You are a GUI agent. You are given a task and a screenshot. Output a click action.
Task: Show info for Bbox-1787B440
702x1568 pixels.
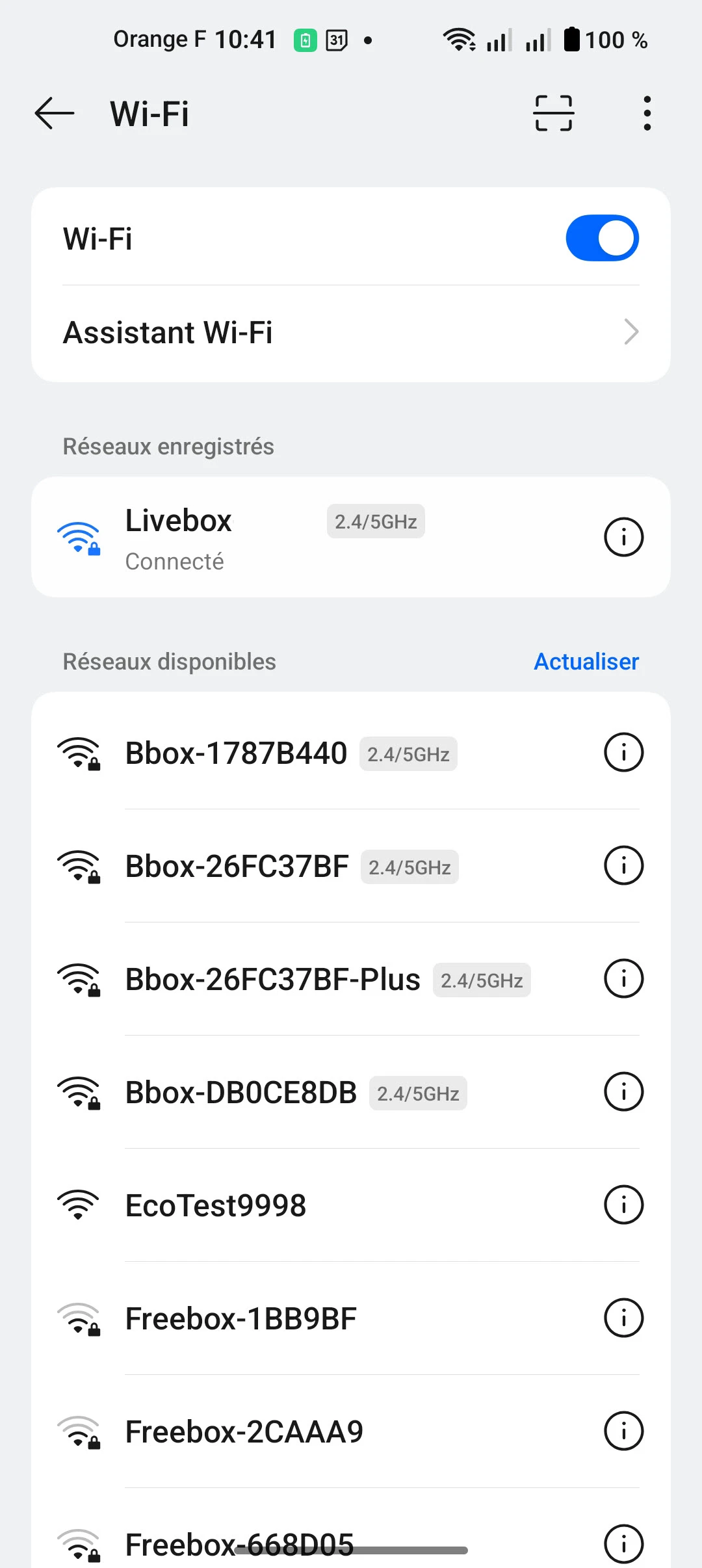(x=623, y=753)
